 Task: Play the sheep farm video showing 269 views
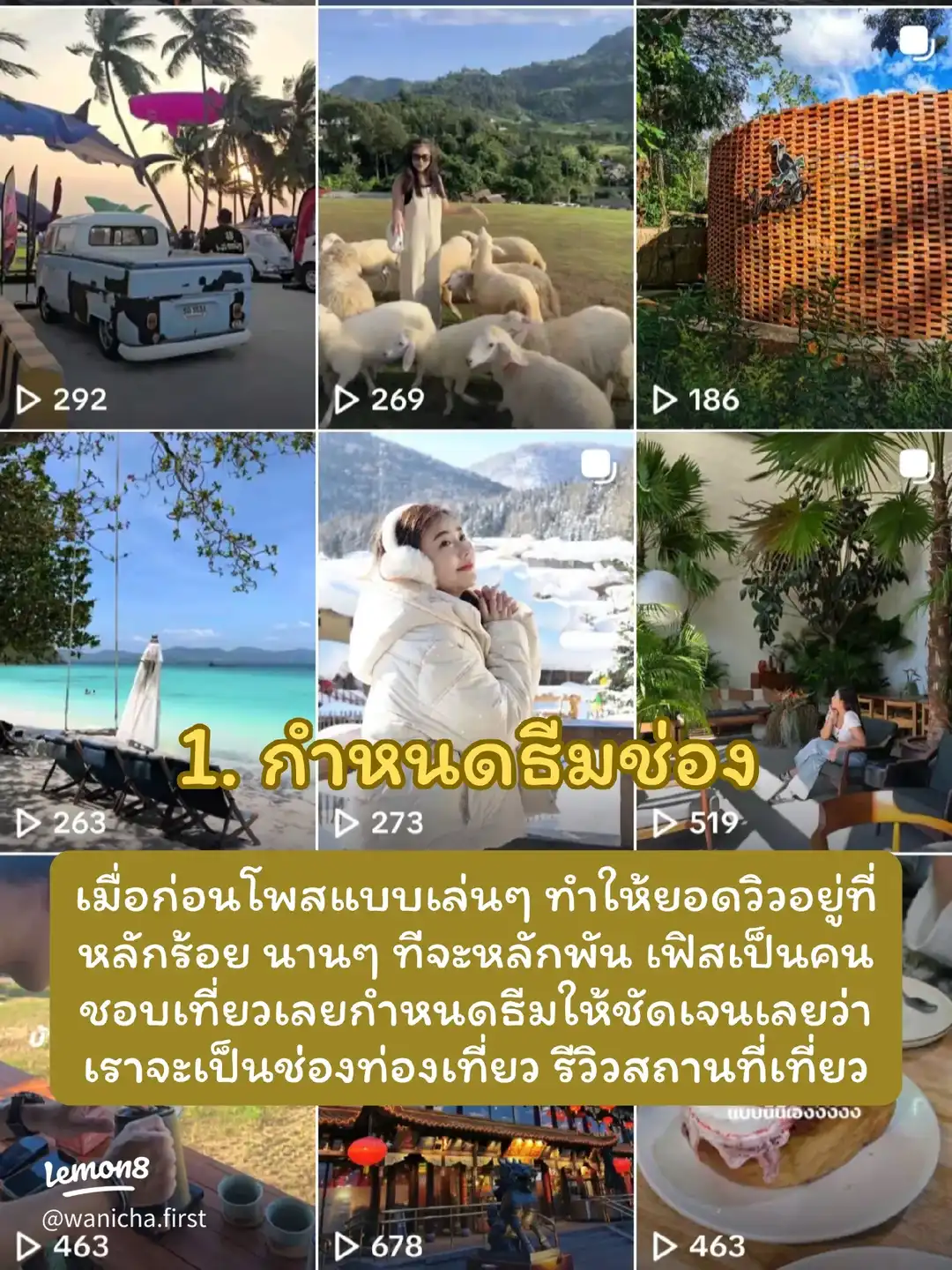pyautogui.click(x=370, y=399)
